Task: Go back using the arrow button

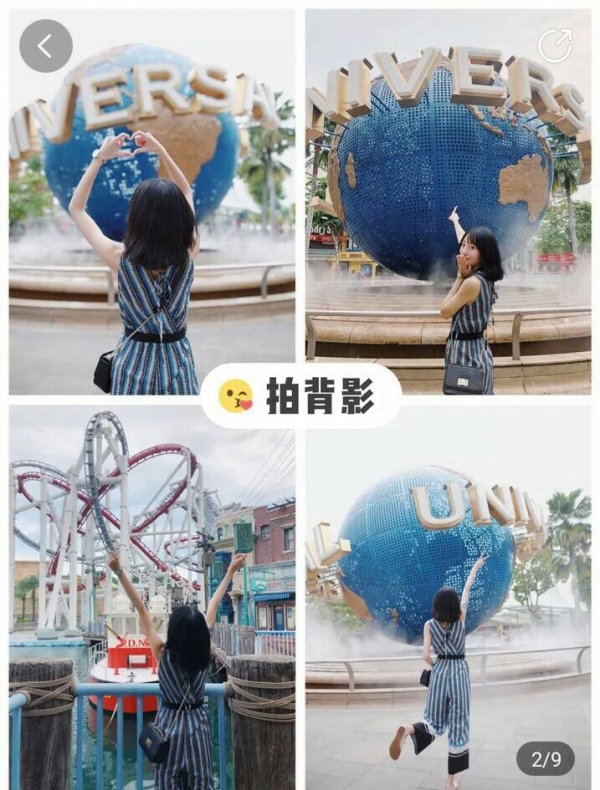Action: click(46, 46)
